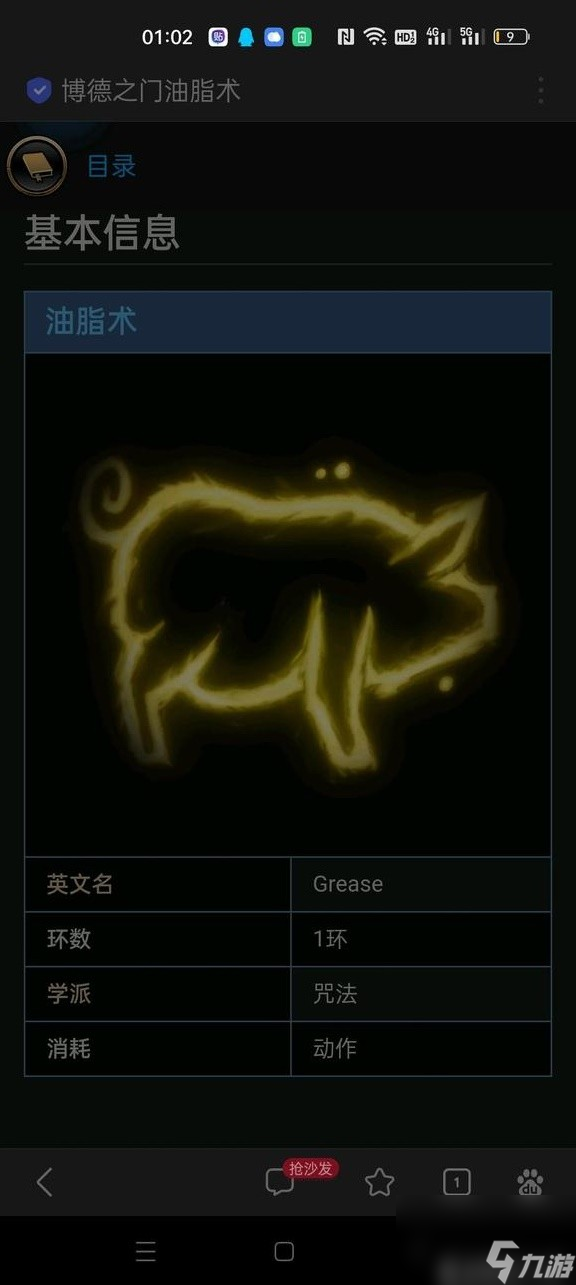Open the tab switcher showing 1

click(x=457, y=1183)
